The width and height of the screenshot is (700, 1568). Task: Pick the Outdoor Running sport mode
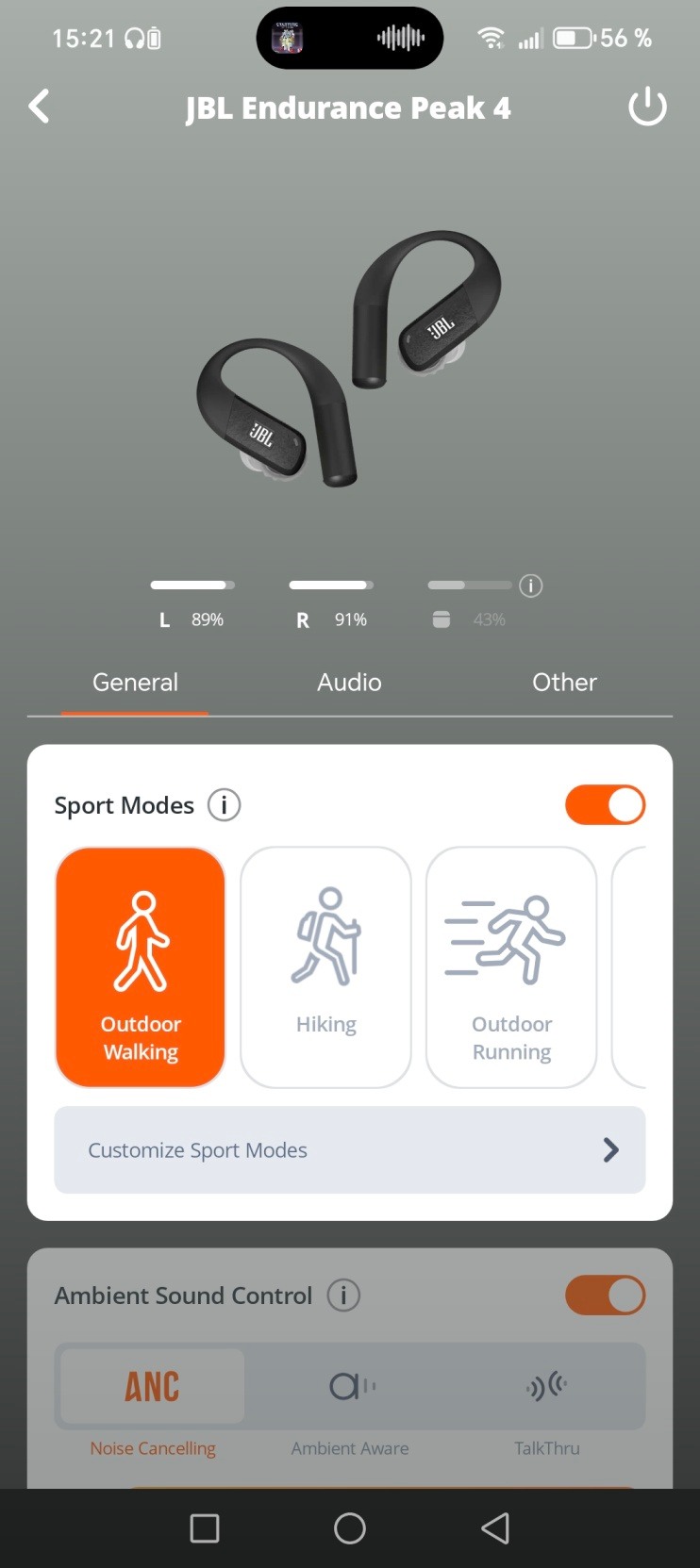[511, 966]
